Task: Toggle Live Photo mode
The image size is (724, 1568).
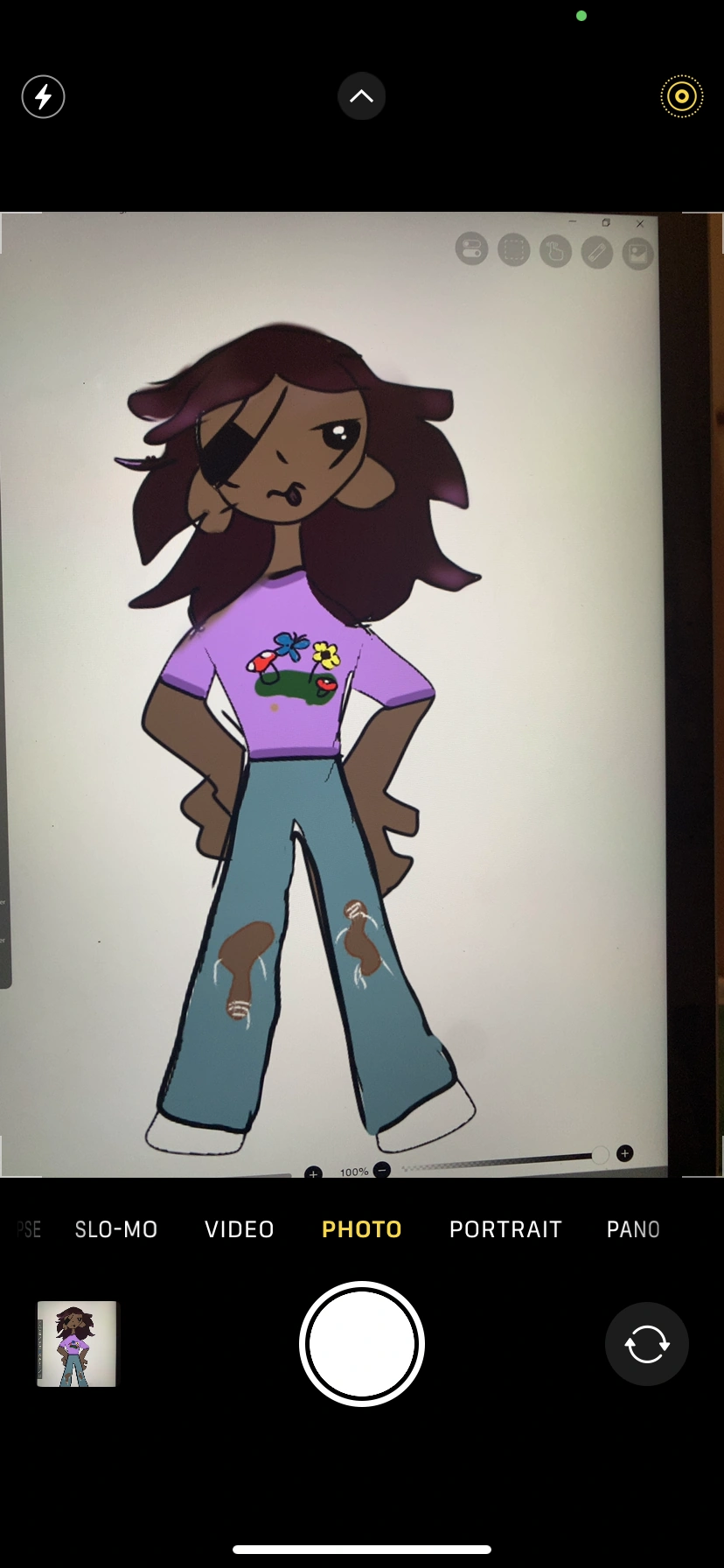Action: pyautogui.click(x=681, y=96)
